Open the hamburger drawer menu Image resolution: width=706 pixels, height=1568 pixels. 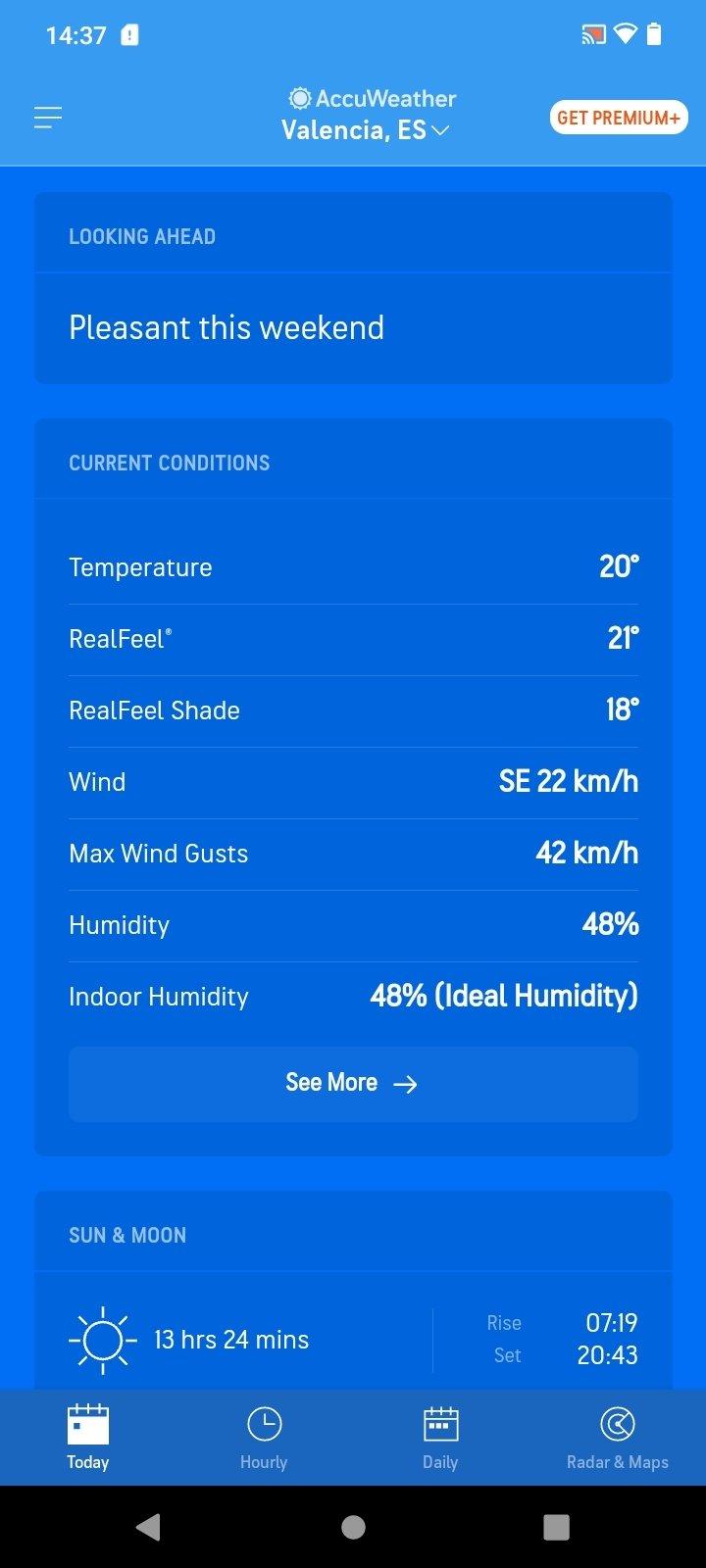click(x=47, y=119)
